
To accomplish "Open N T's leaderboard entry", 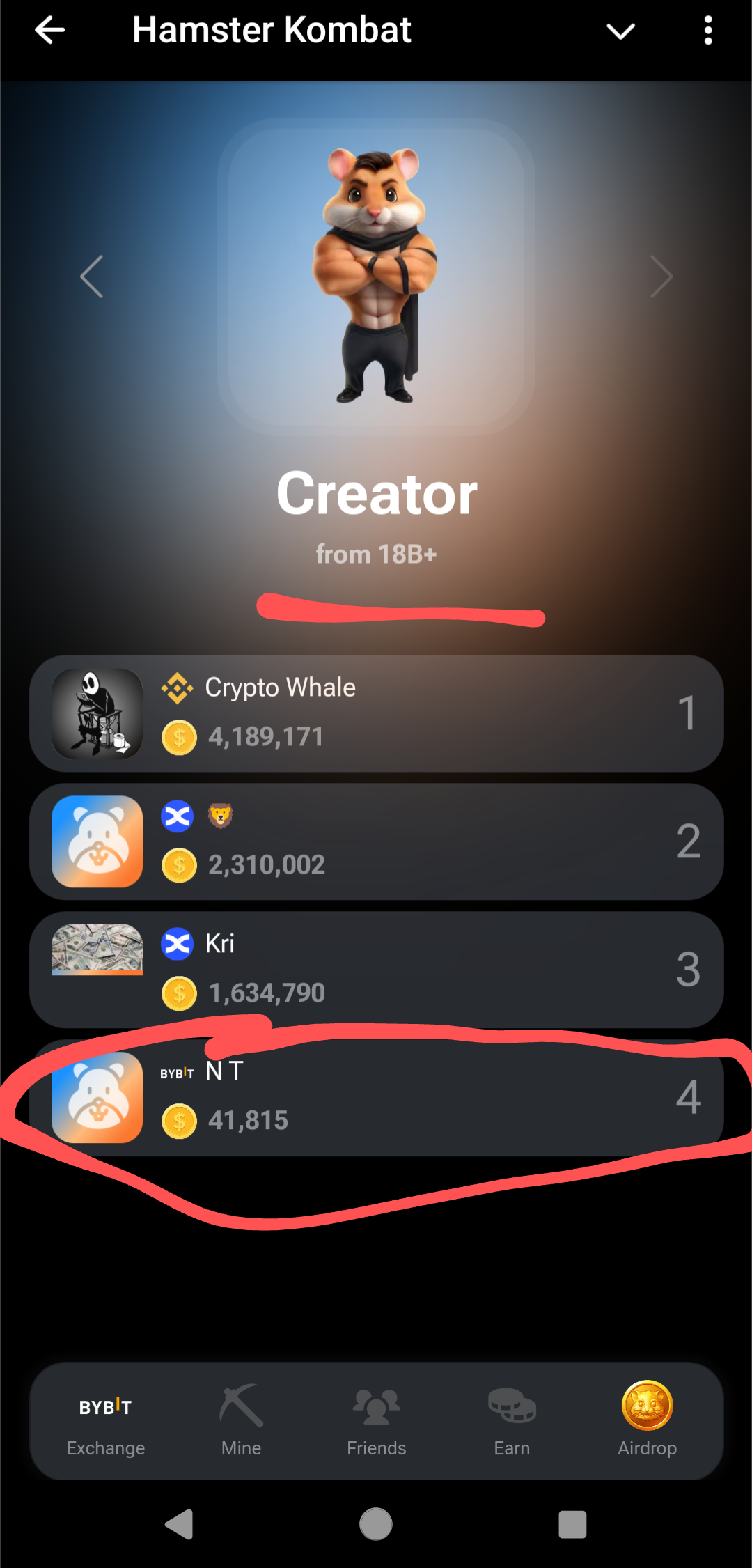I will click(376, 1097).
